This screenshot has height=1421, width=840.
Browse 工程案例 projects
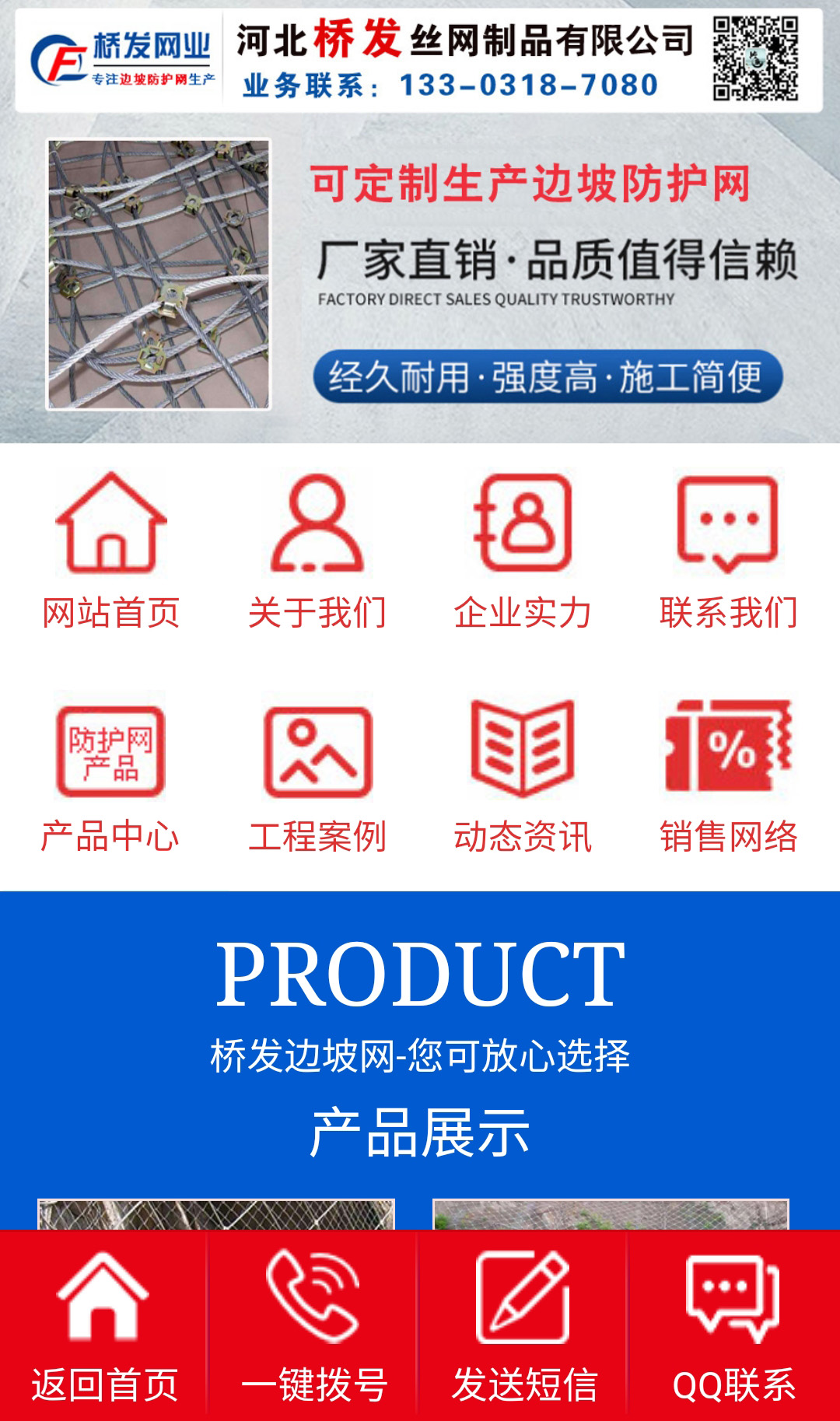(x=317, y=775)
